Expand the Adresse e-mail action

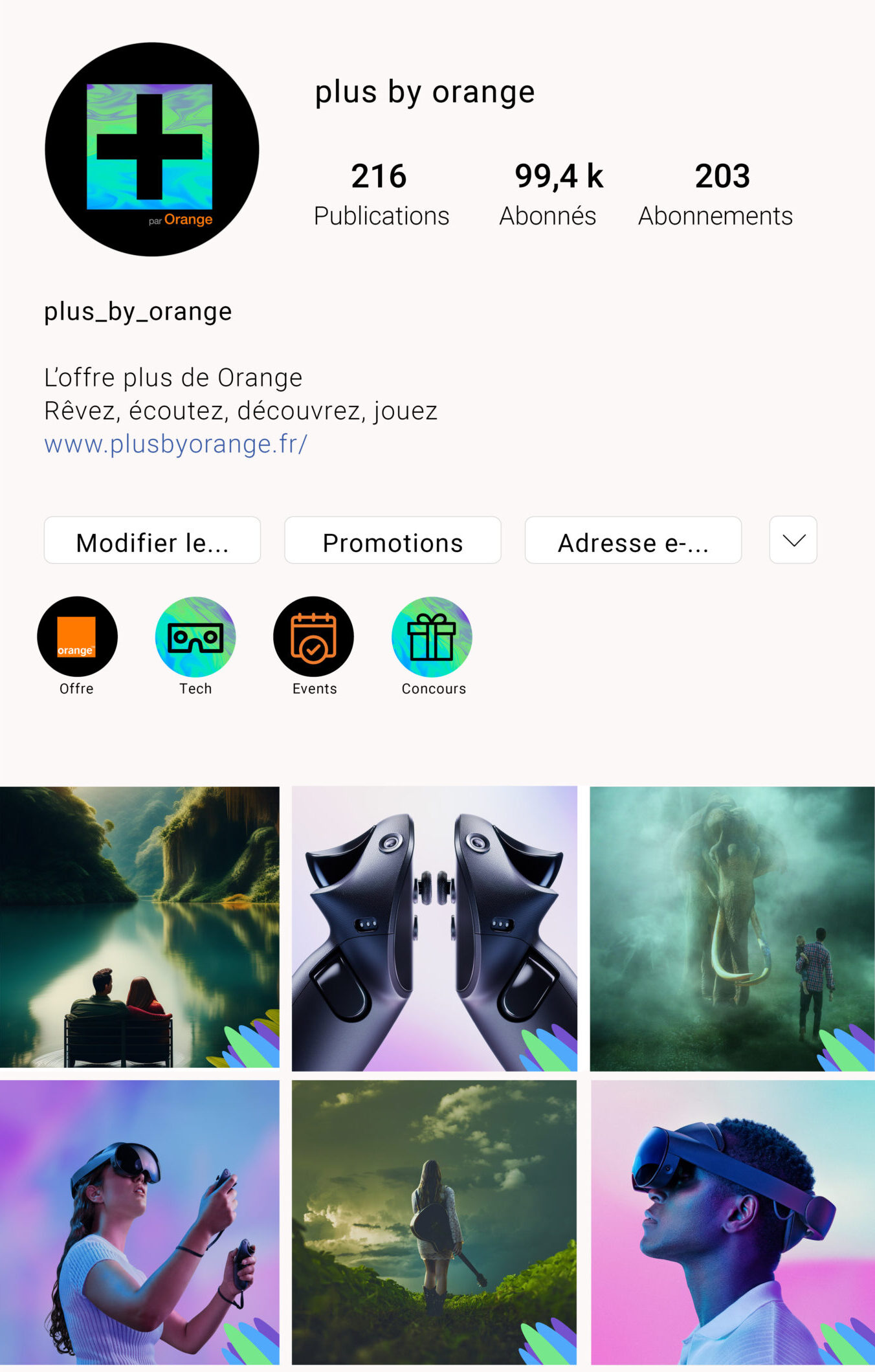point(632,540)
